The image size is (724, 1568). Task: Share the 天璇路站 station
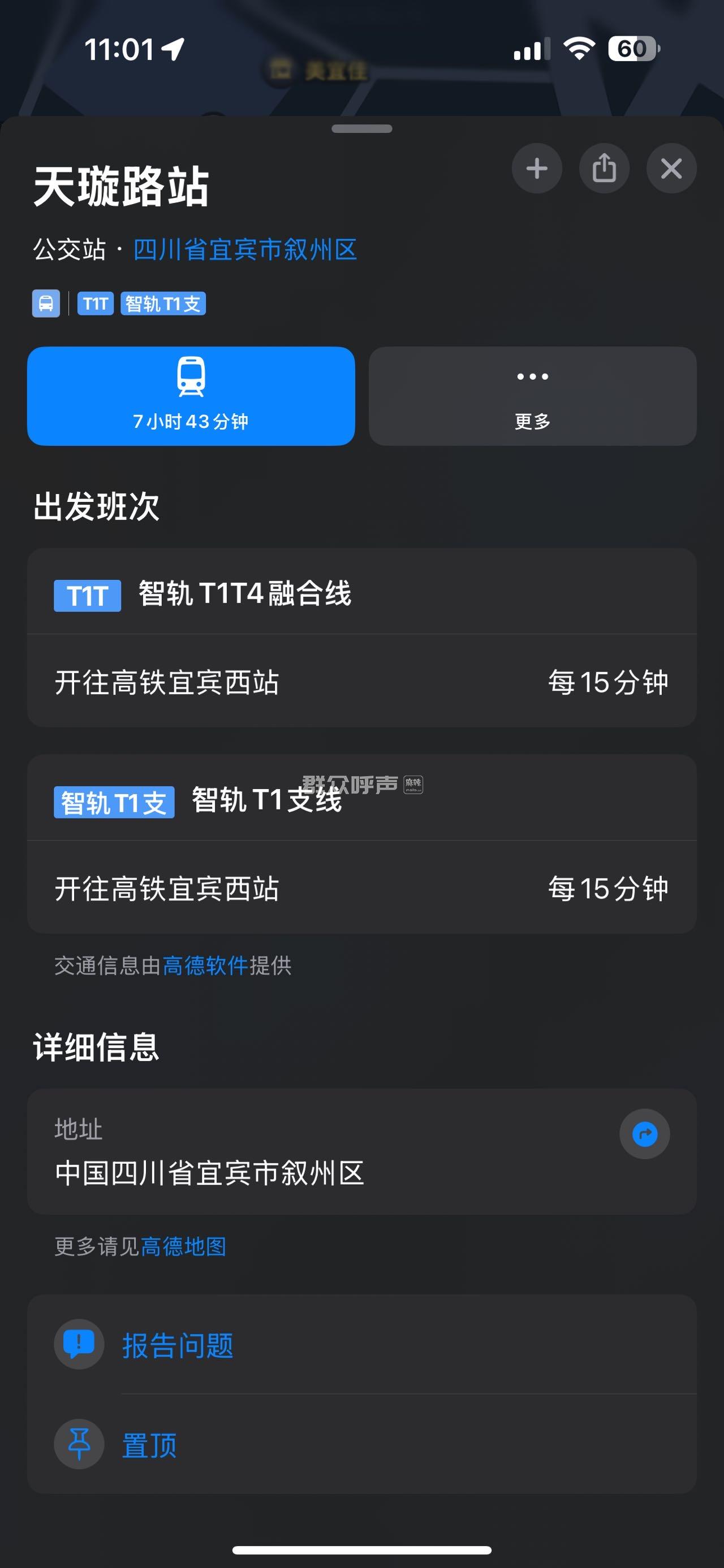604,168
